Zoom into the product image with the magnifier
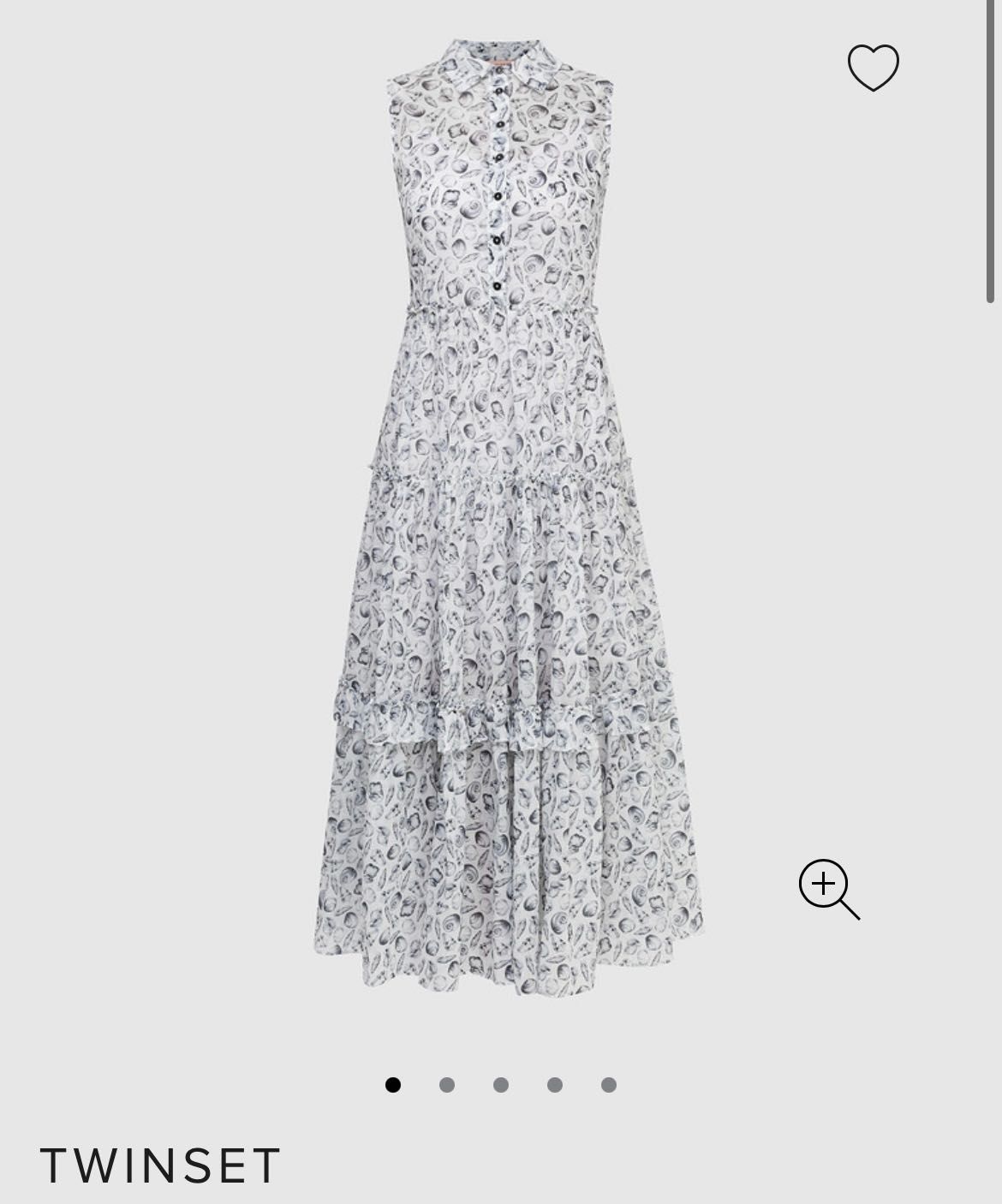The height and width of the screenshot is (1204, 1002). click(x=827, y=889)
